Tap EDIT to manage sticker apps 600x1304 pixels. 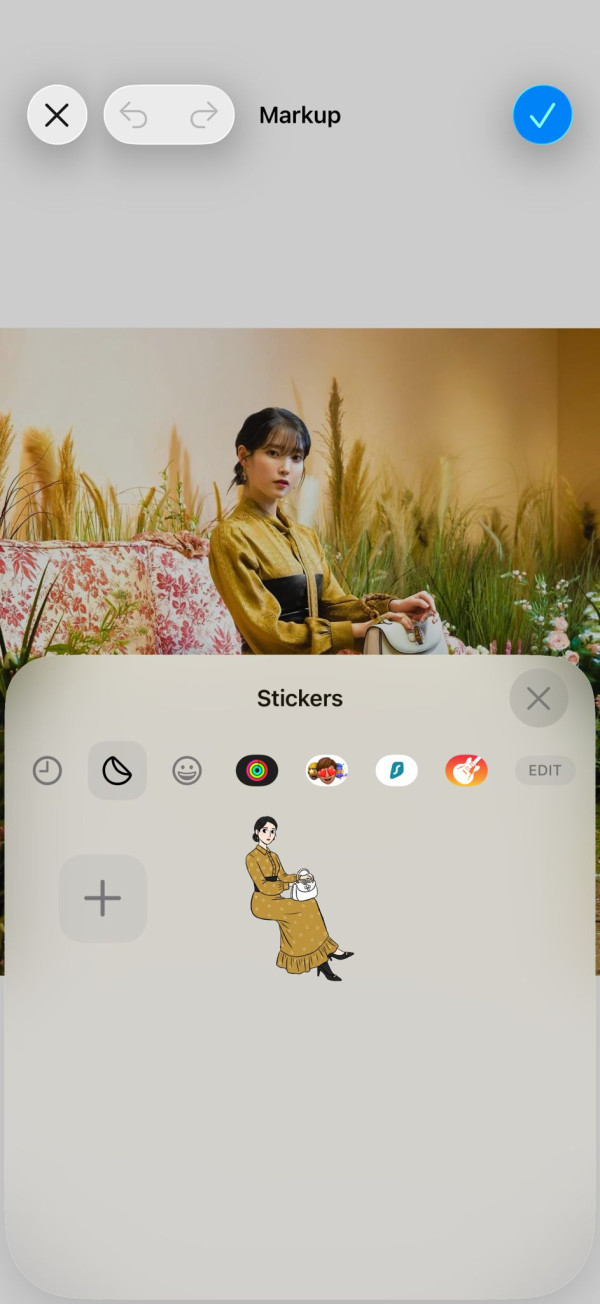pos(545,770)
